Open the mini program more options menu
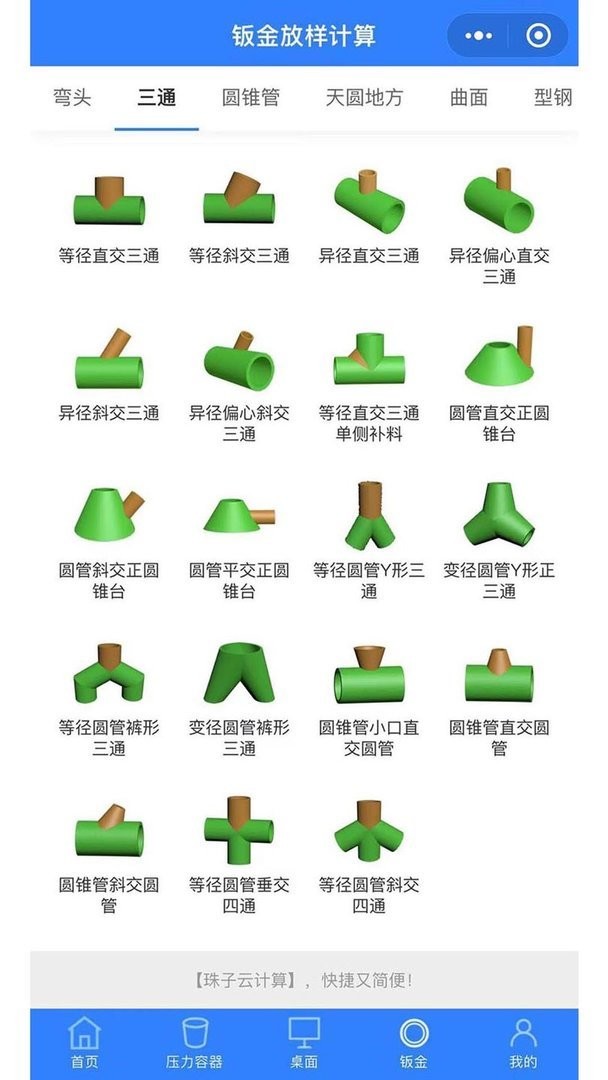Screen dimensions: 608x1080 (x=479, y=37)
